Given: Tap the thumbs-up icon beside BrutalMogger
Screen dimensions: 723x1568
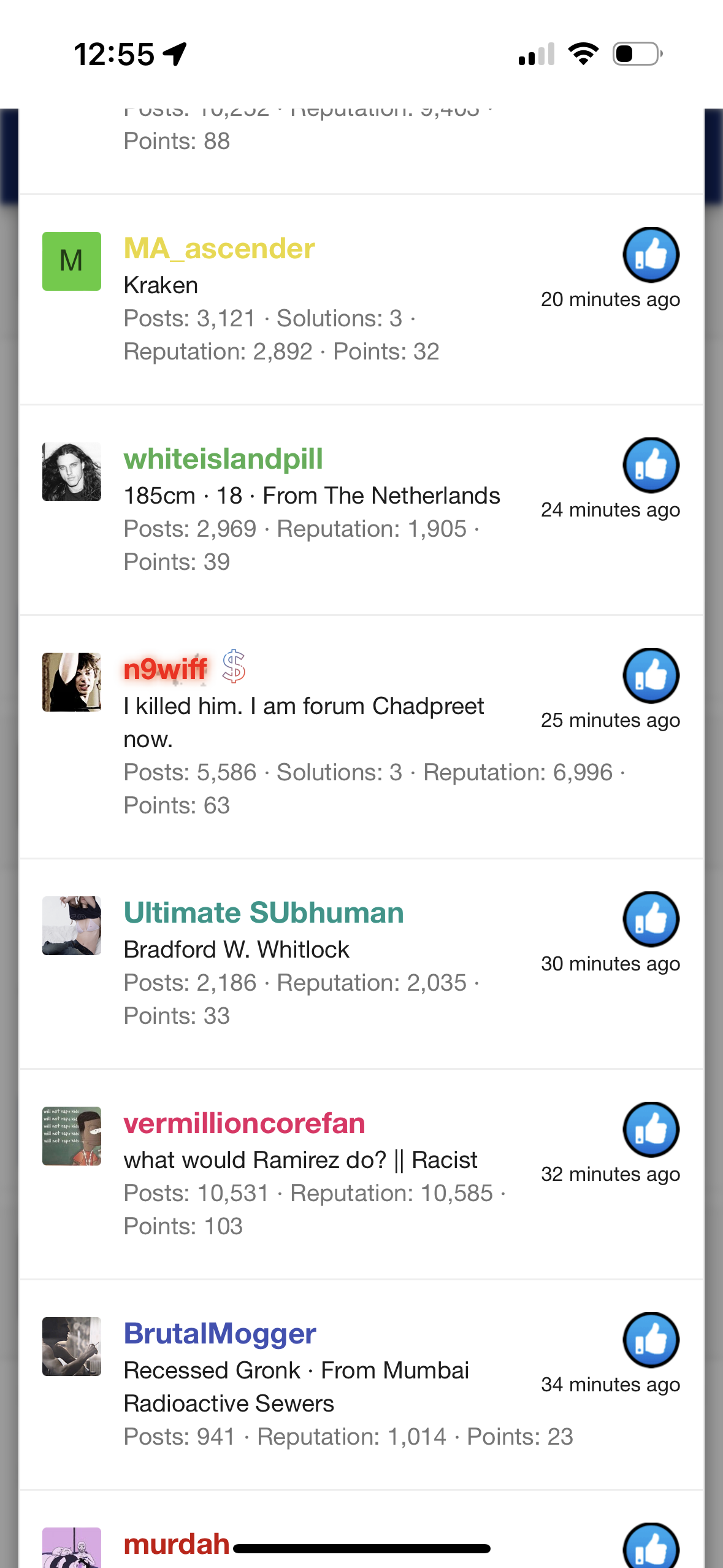Looking at the screenshot, I should pos(651,1340).
